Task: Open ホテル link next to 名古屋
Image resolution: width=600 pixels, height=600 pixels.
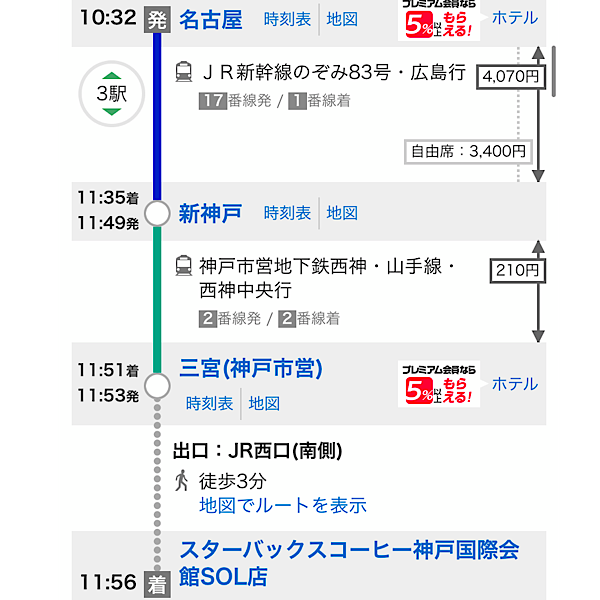Action: pos(514,18)
